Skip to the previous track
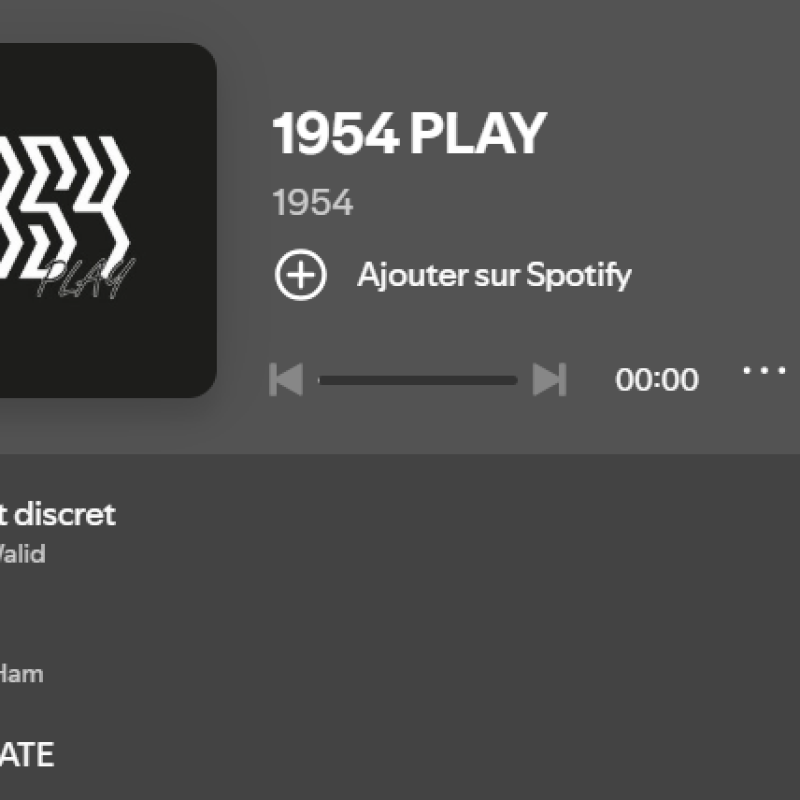Screen dimensions: 800x800 pos(286,380)
